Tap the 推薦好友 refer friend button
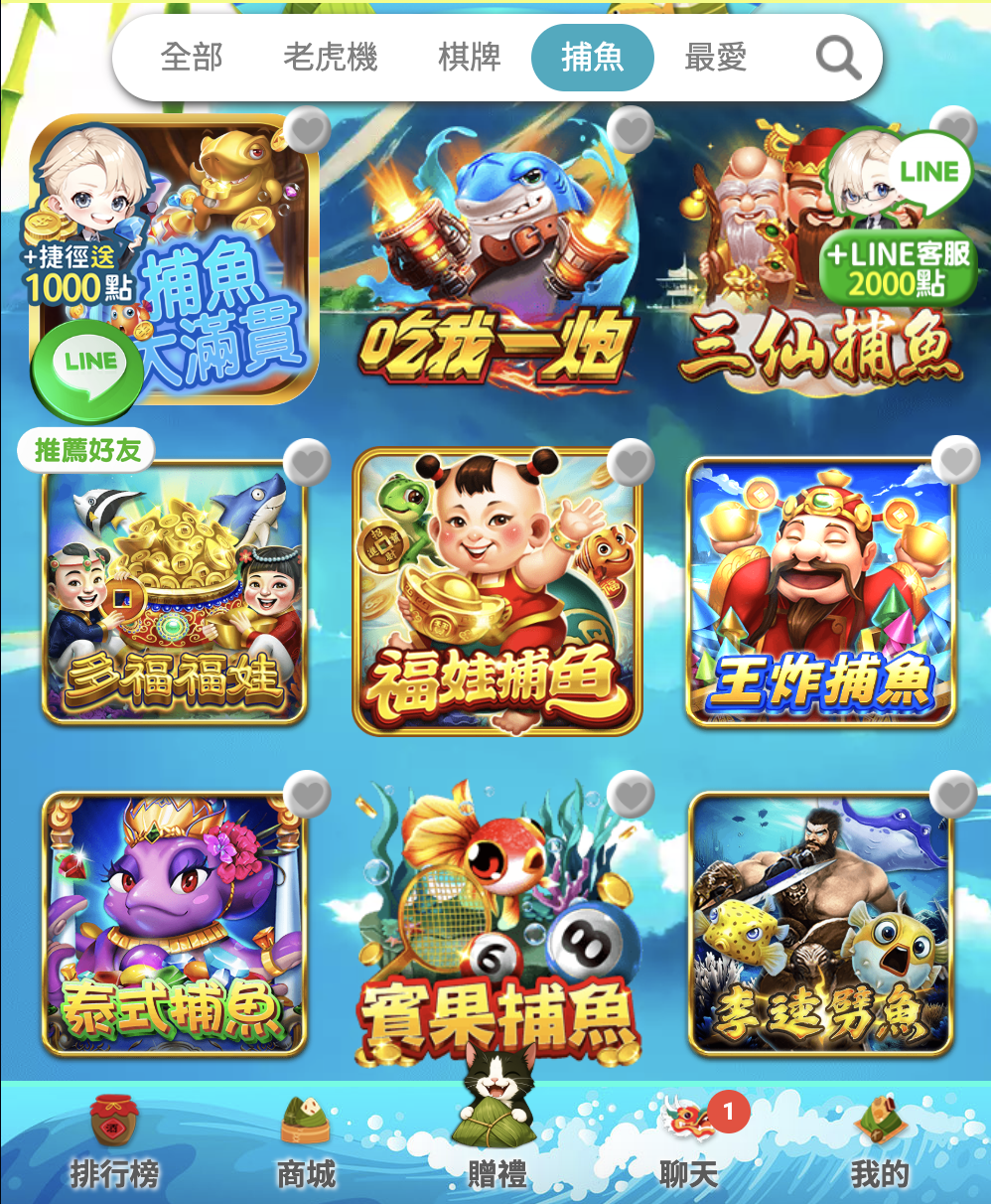Image resolution: width=991 pixels, height=1204 pixels. coord(86,451)
